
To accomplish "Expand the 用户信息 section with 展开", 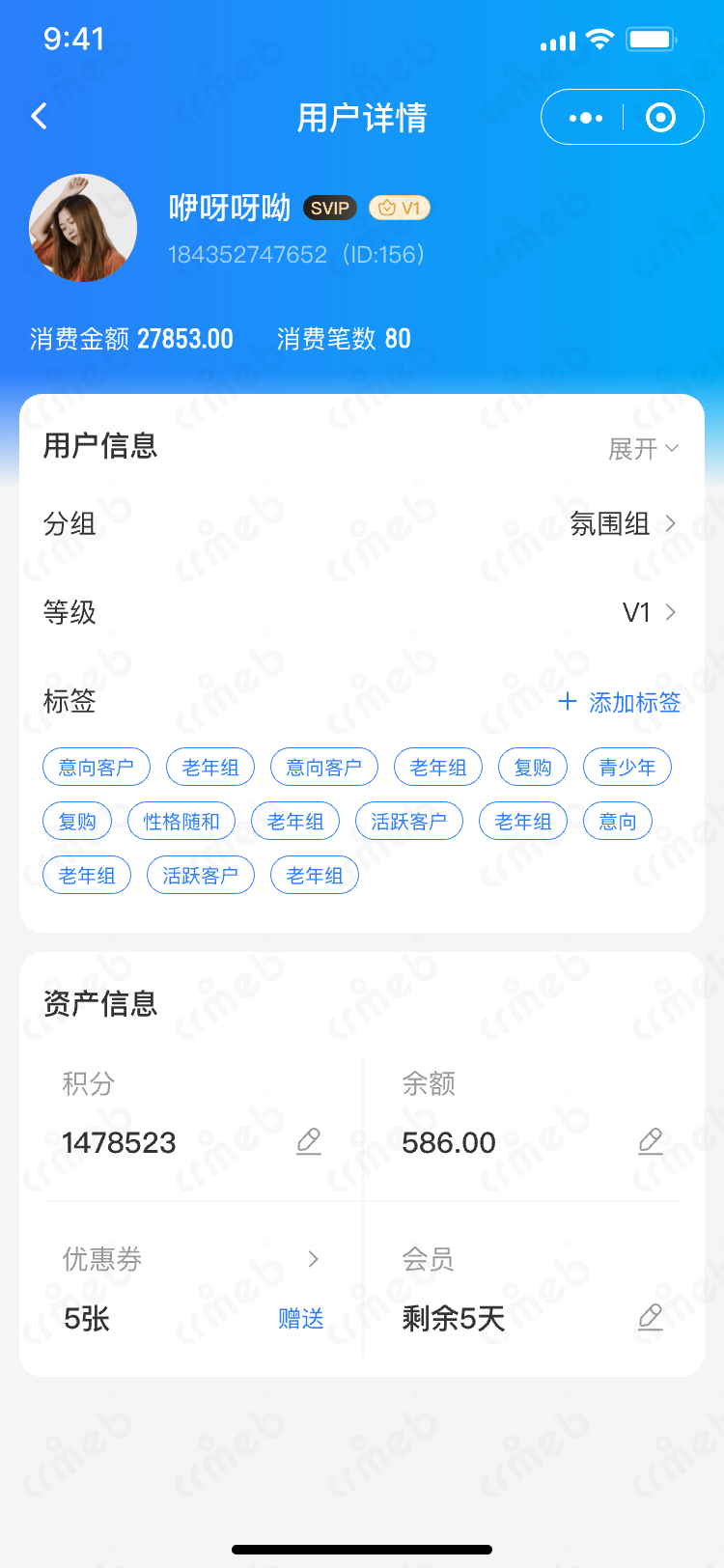I will click(x=643, y=449).
